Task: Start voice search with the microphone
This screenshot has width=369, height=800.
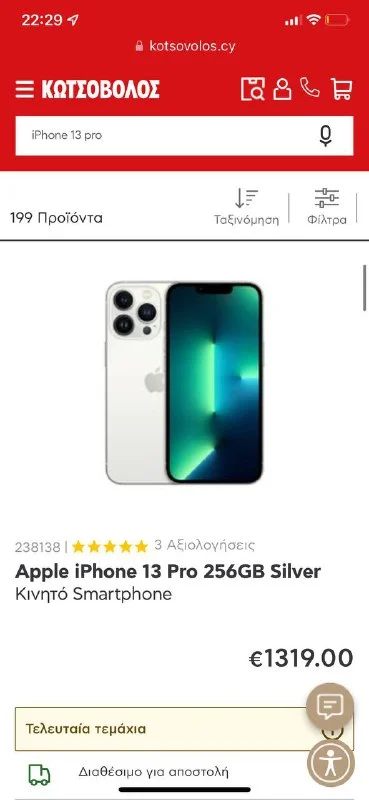Action: click(326, 135)
